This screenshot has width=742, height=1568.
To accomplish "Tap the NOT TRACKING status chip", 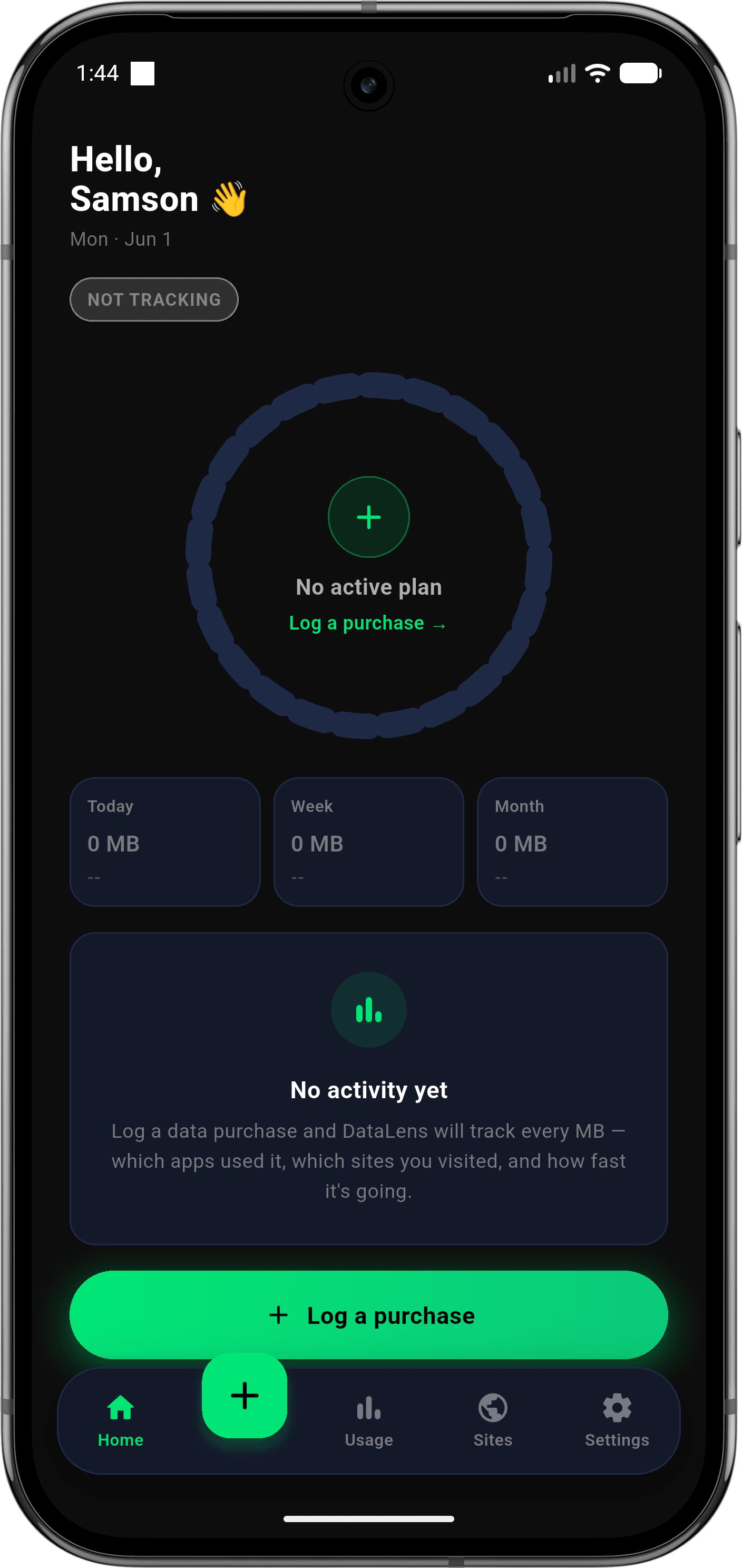I will 154,299.
